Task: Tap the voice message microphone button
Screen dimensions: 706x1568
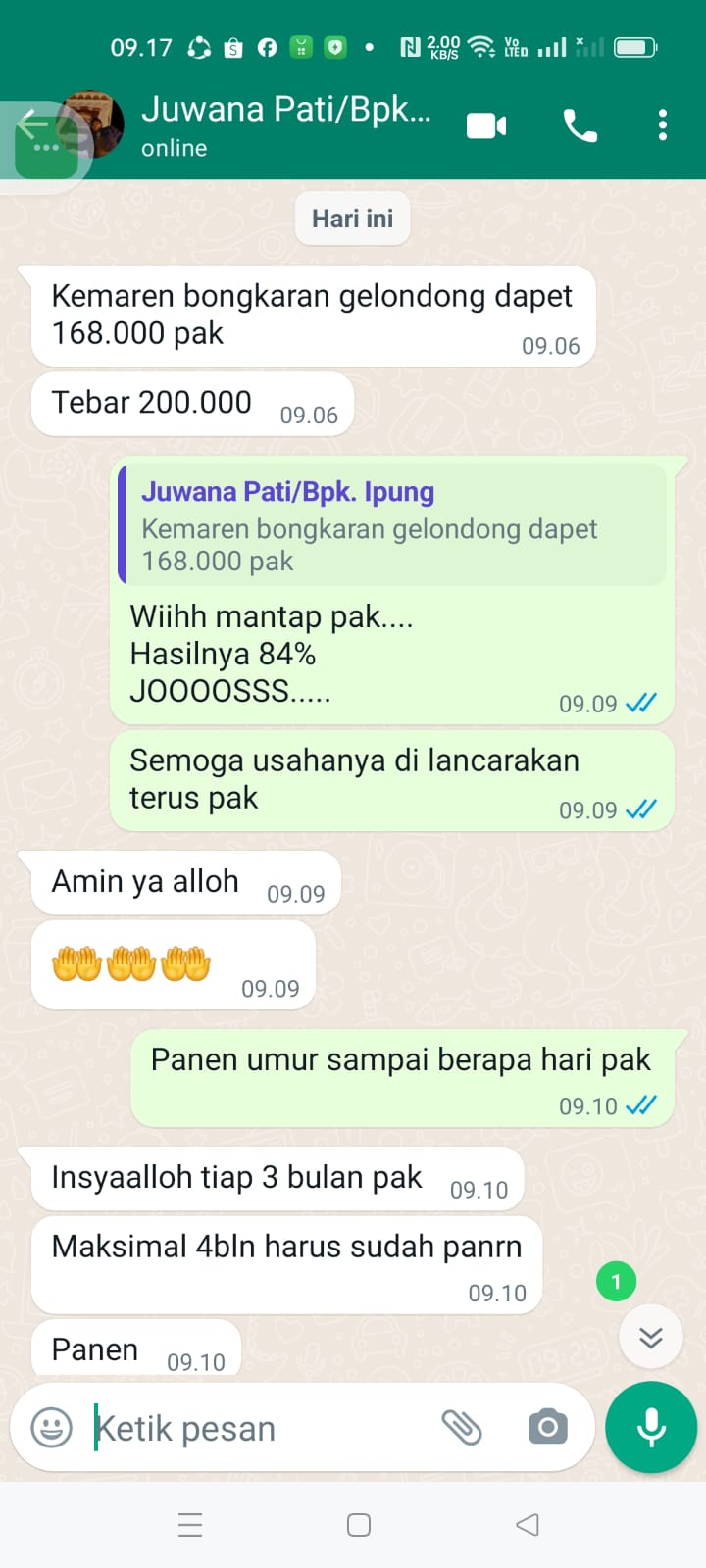Action: pyautogui.click(x=651, y=1428)
